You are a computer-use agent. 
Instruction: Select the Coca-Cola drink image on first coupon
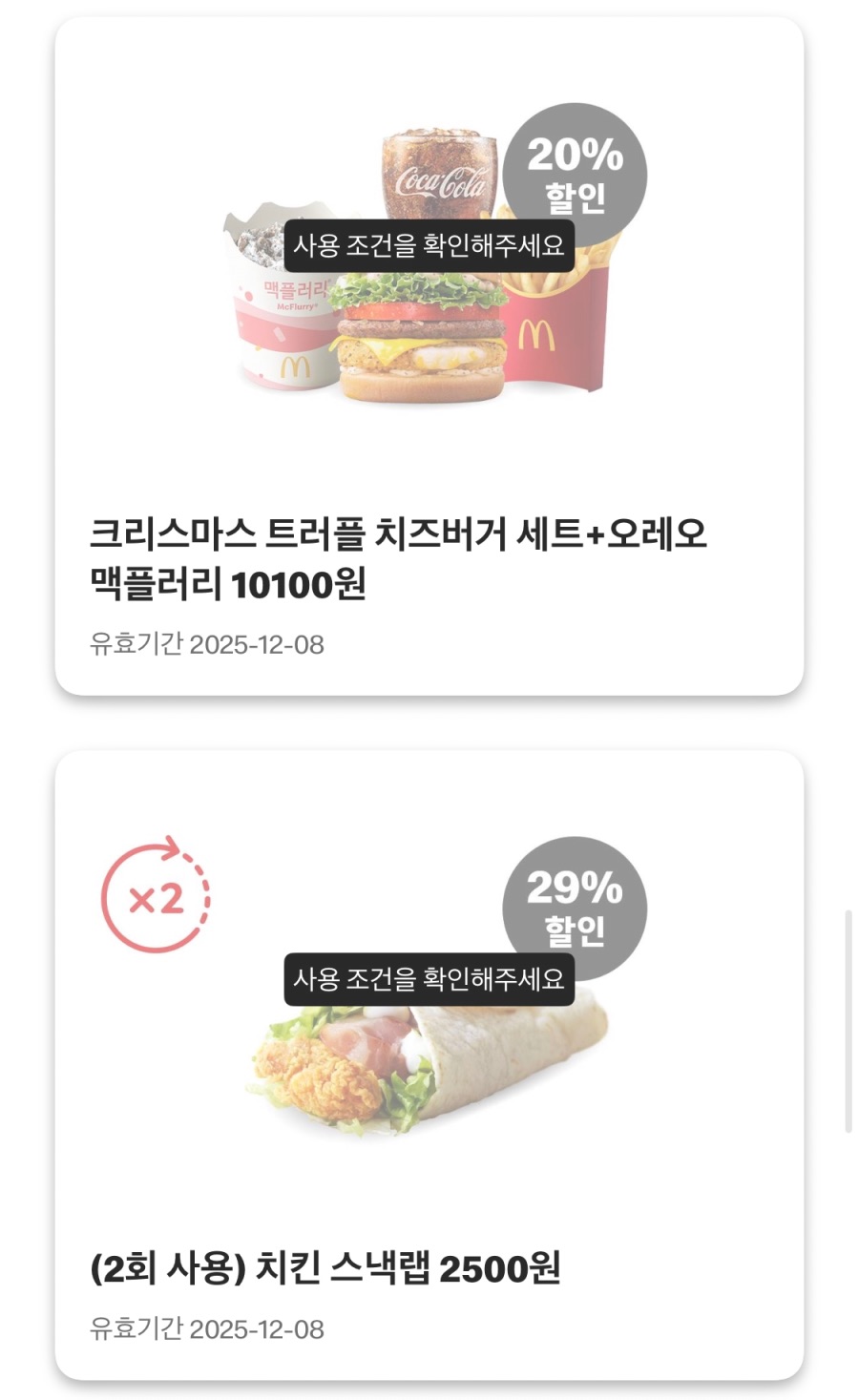click(x=437, y=177)
